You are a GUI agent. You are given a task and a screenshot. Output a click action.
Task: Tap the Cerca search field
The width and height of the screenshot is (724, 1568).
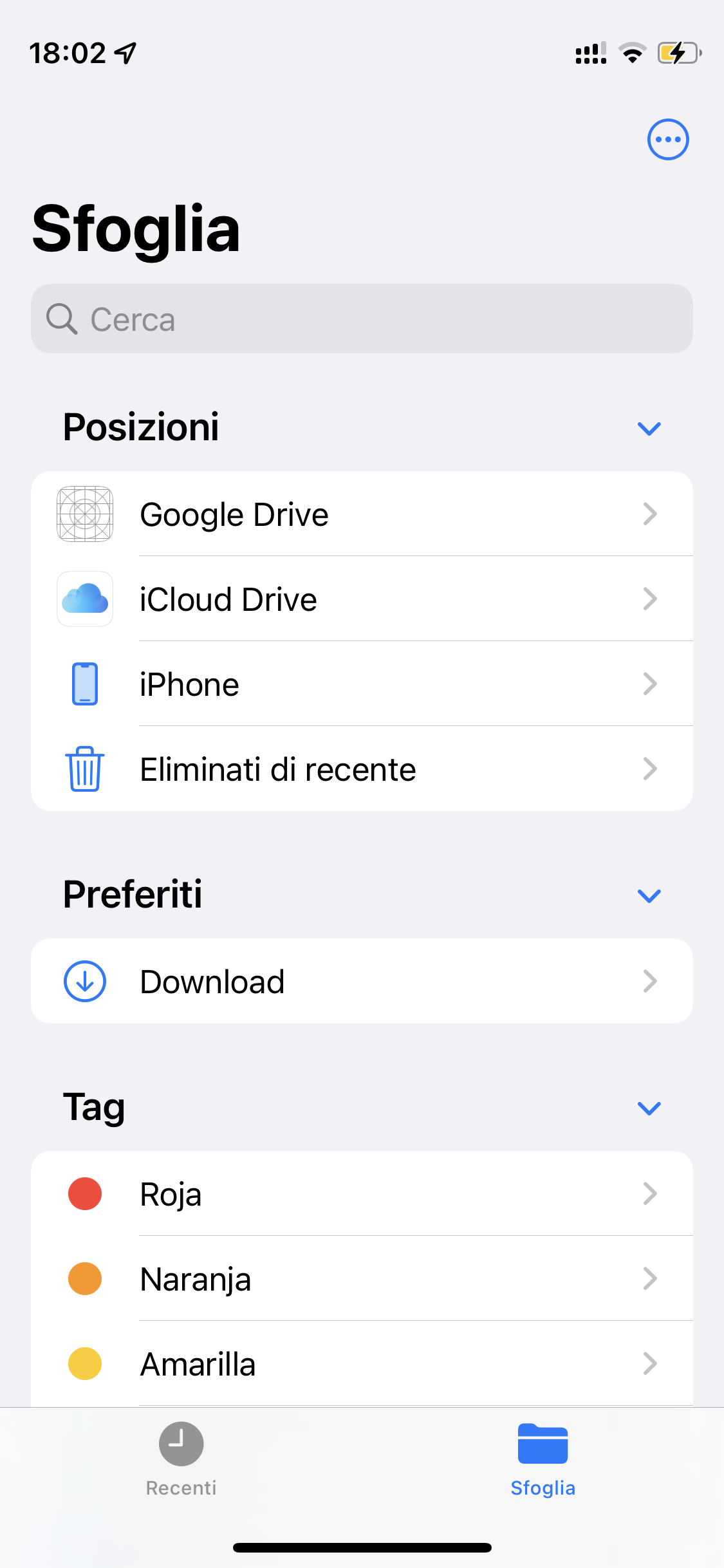(x=362, y=319)
